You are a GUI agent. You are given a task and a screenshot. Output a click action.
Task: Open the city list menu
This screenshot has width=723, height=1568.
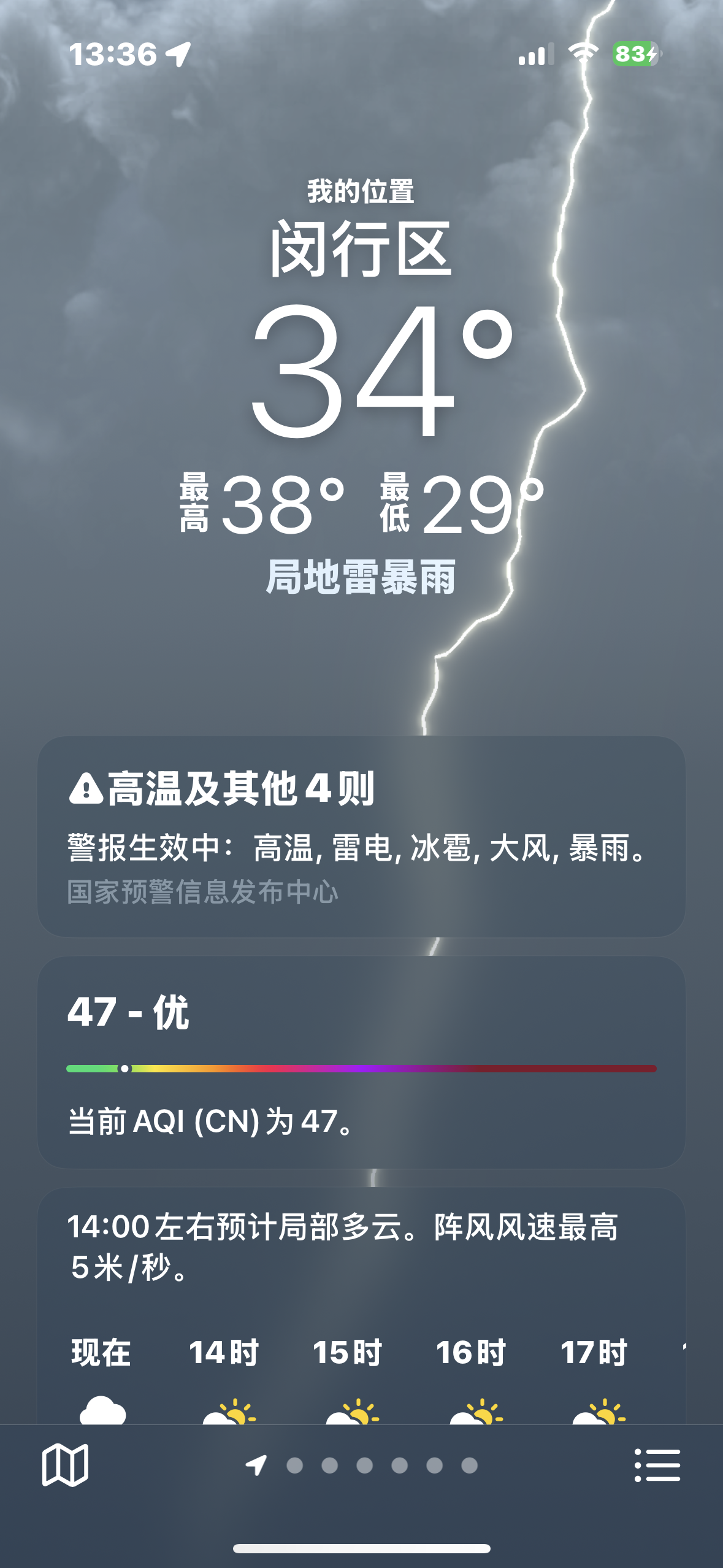[x=657, y=1466]
